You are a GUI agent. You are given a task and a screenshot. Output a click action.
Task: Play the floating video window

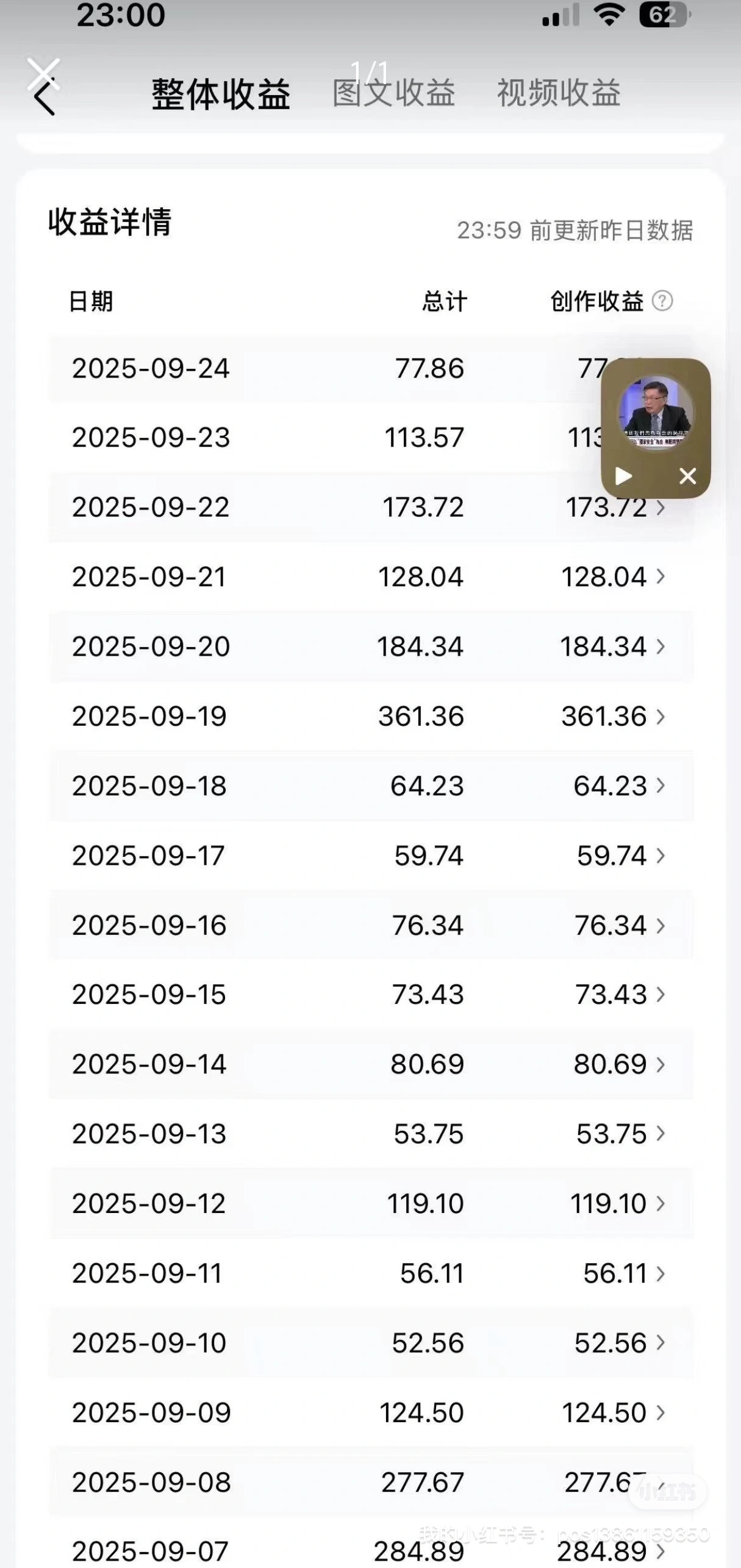pos(623,476)
